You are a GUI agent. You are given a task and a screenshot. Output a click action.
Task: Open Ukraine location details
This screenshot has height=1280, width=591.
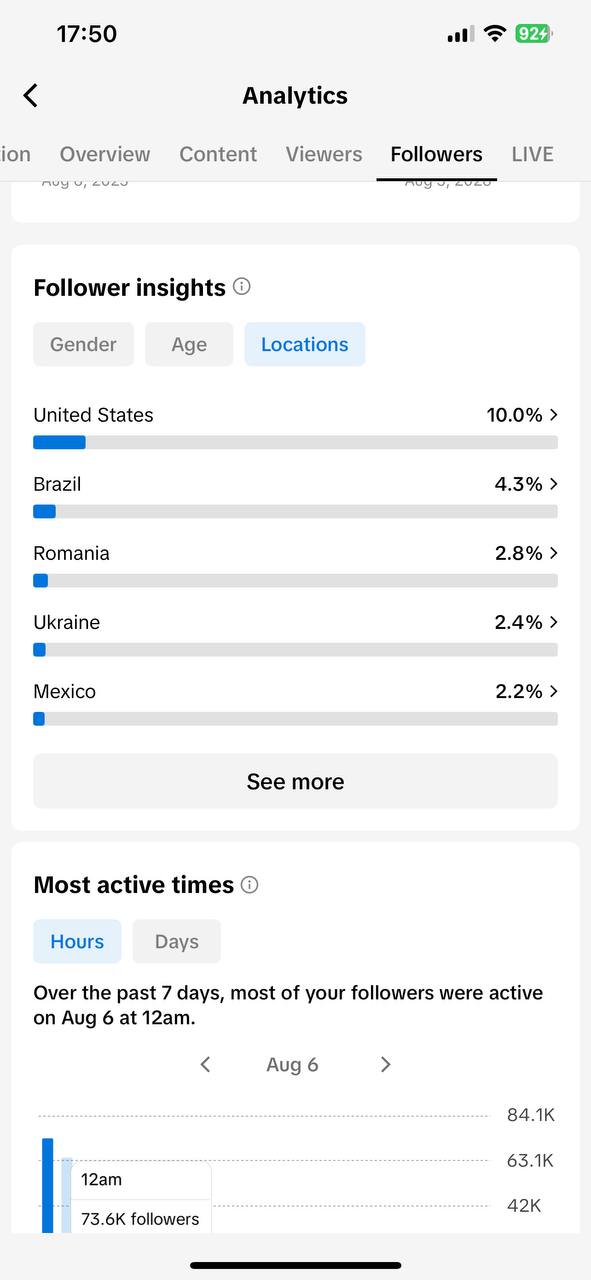tap(295, 633)
